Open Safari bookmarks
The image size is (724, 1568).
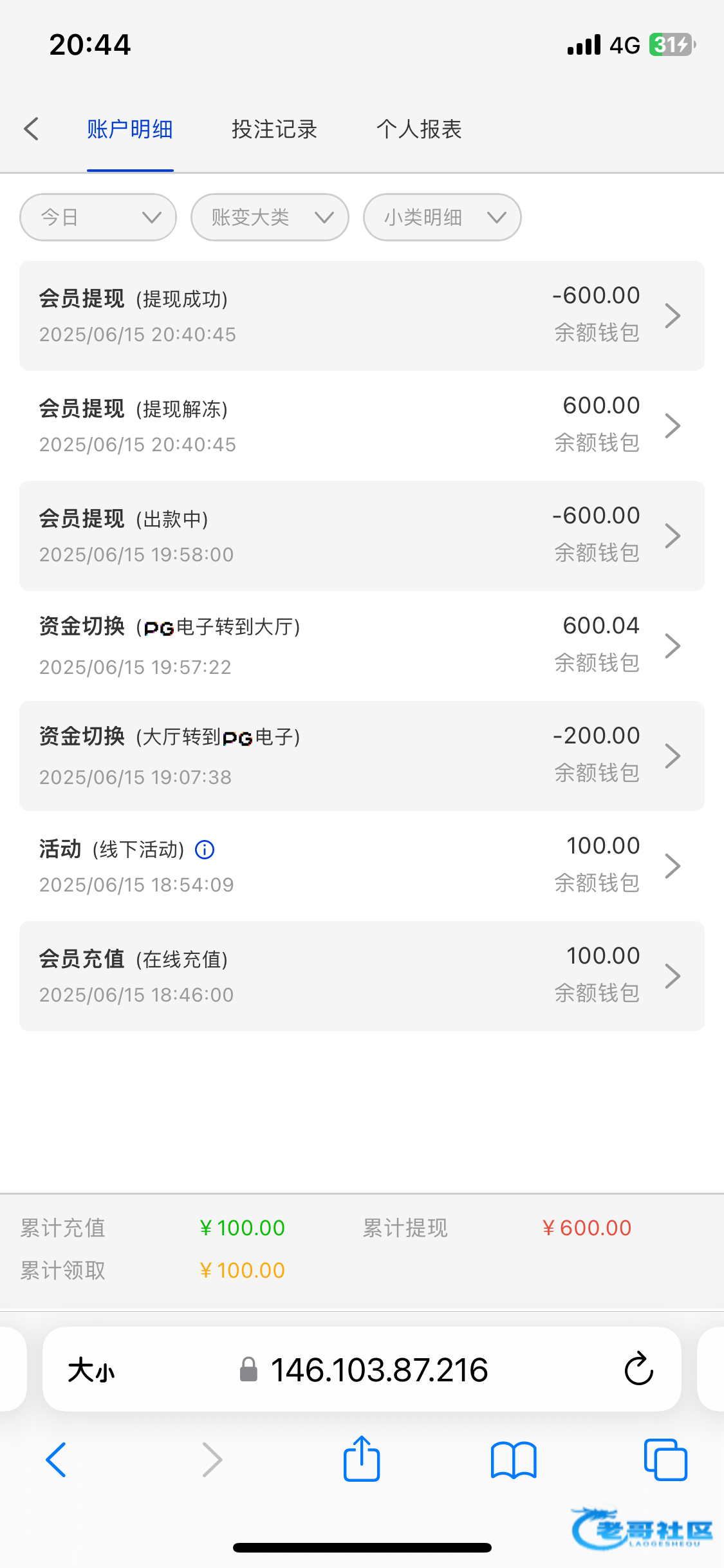click(514, 1460)
